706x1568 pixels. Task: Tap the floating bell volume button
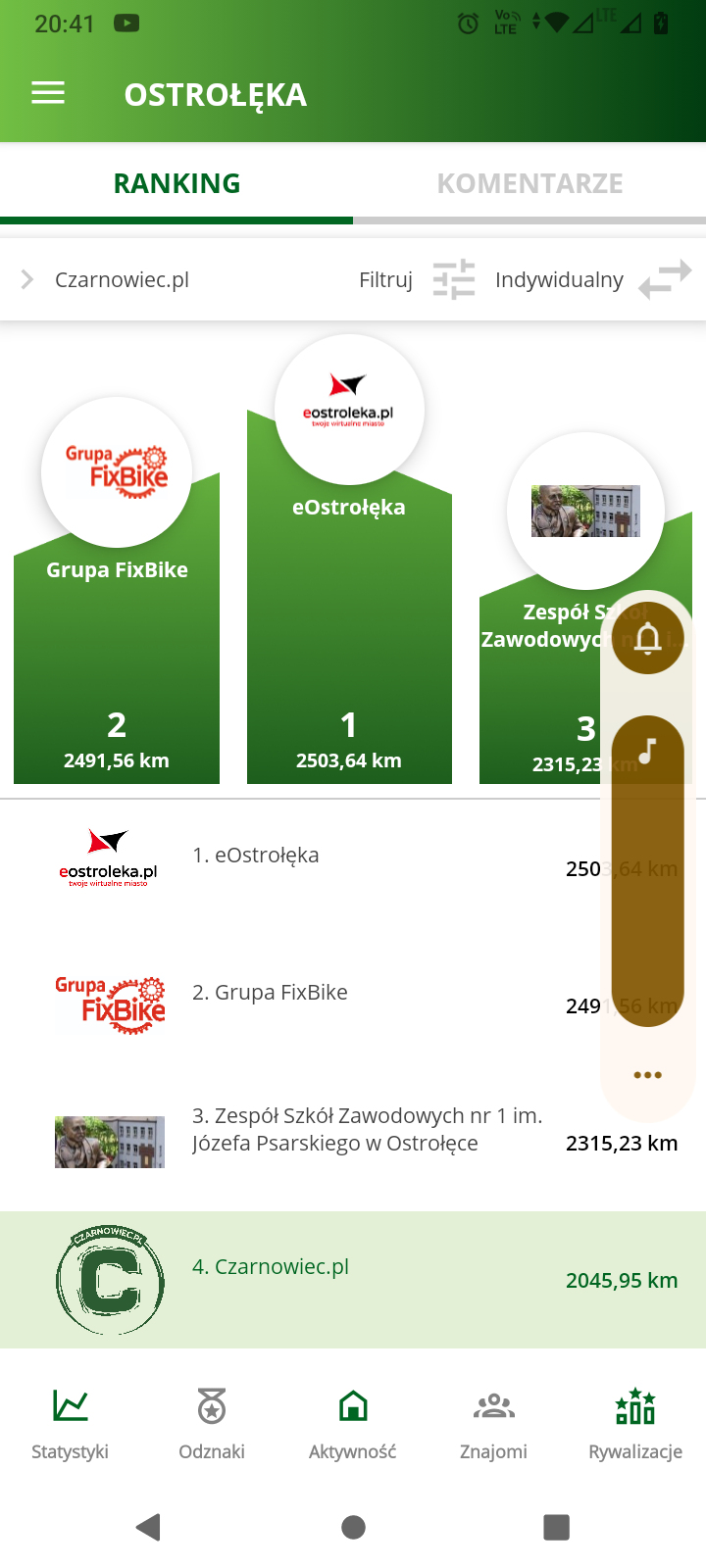click(x=647, y=639)
